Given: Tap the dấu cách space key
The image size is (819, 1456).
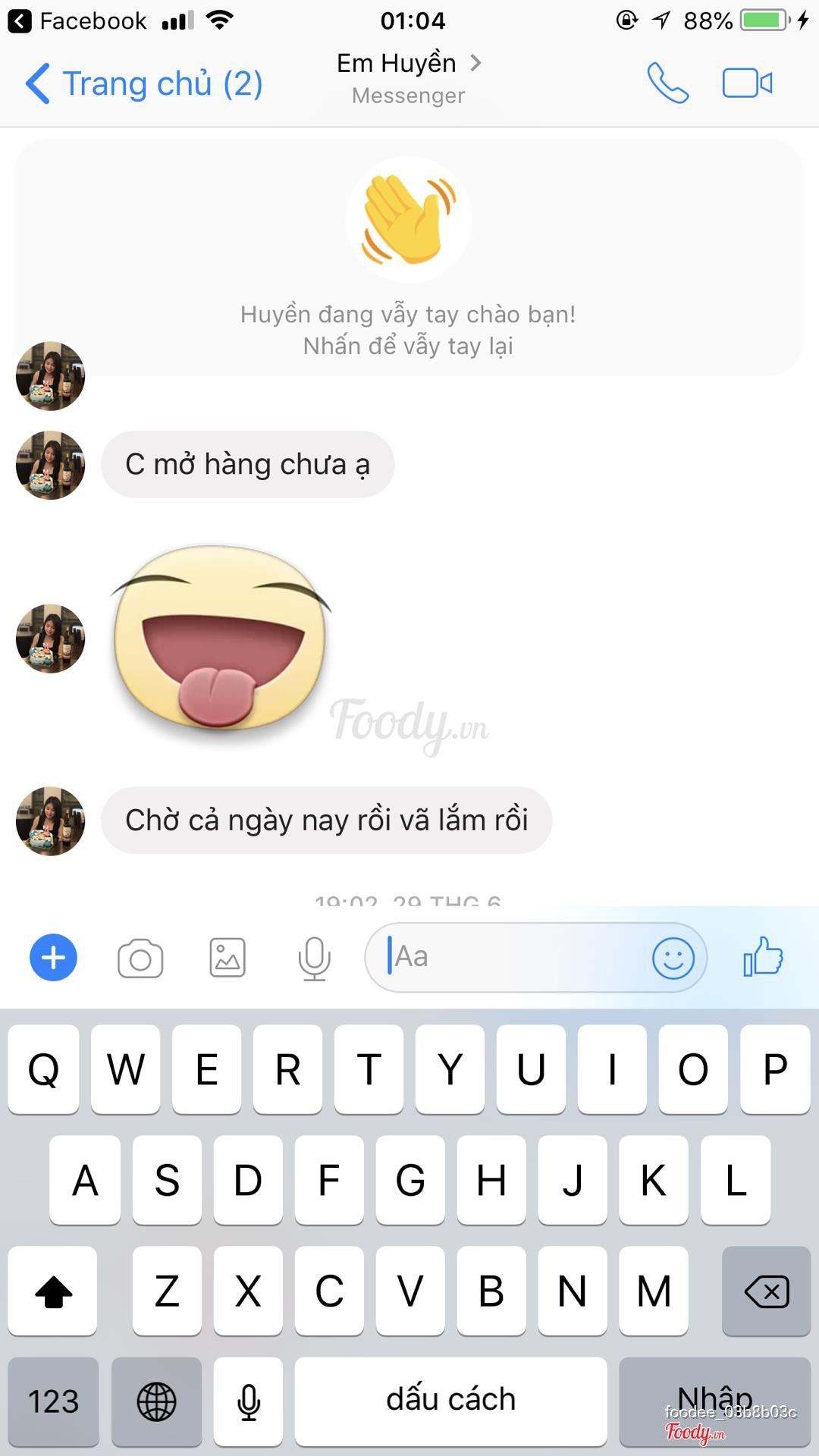Looking at the screenshot, I should point(450,1401).
